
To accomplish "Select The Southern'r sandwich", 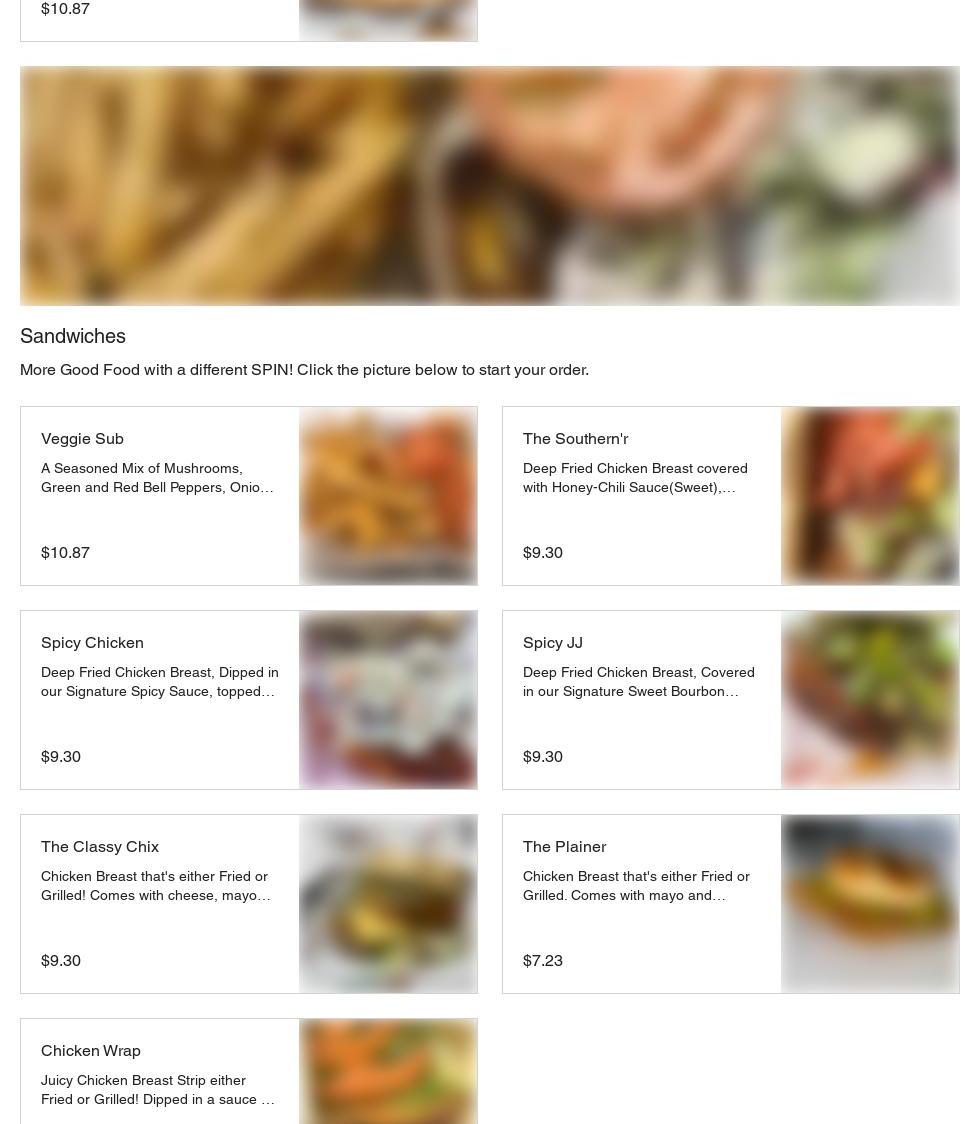I will pos(730,496).
